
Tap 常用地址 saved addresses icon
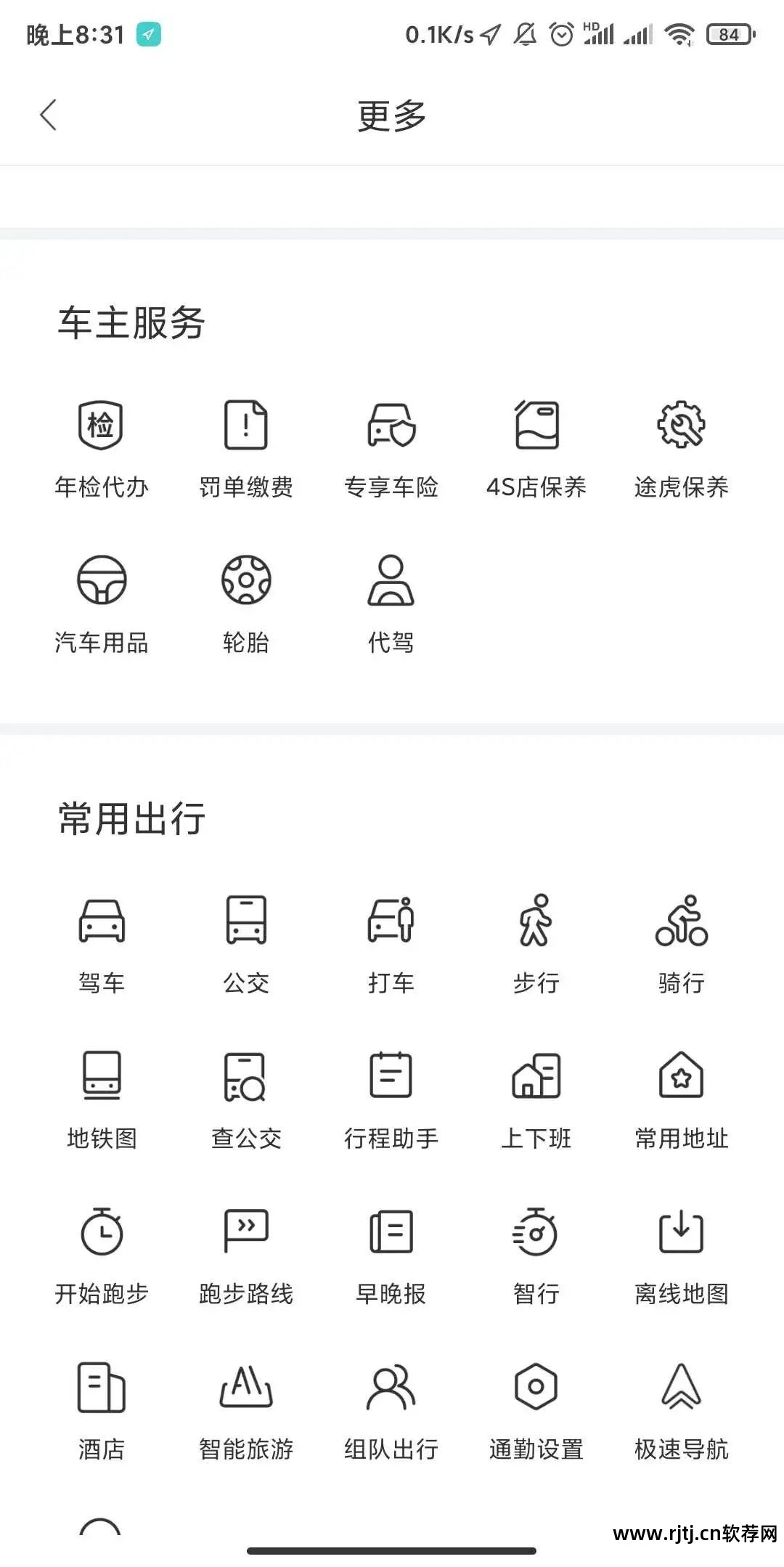681,1096
